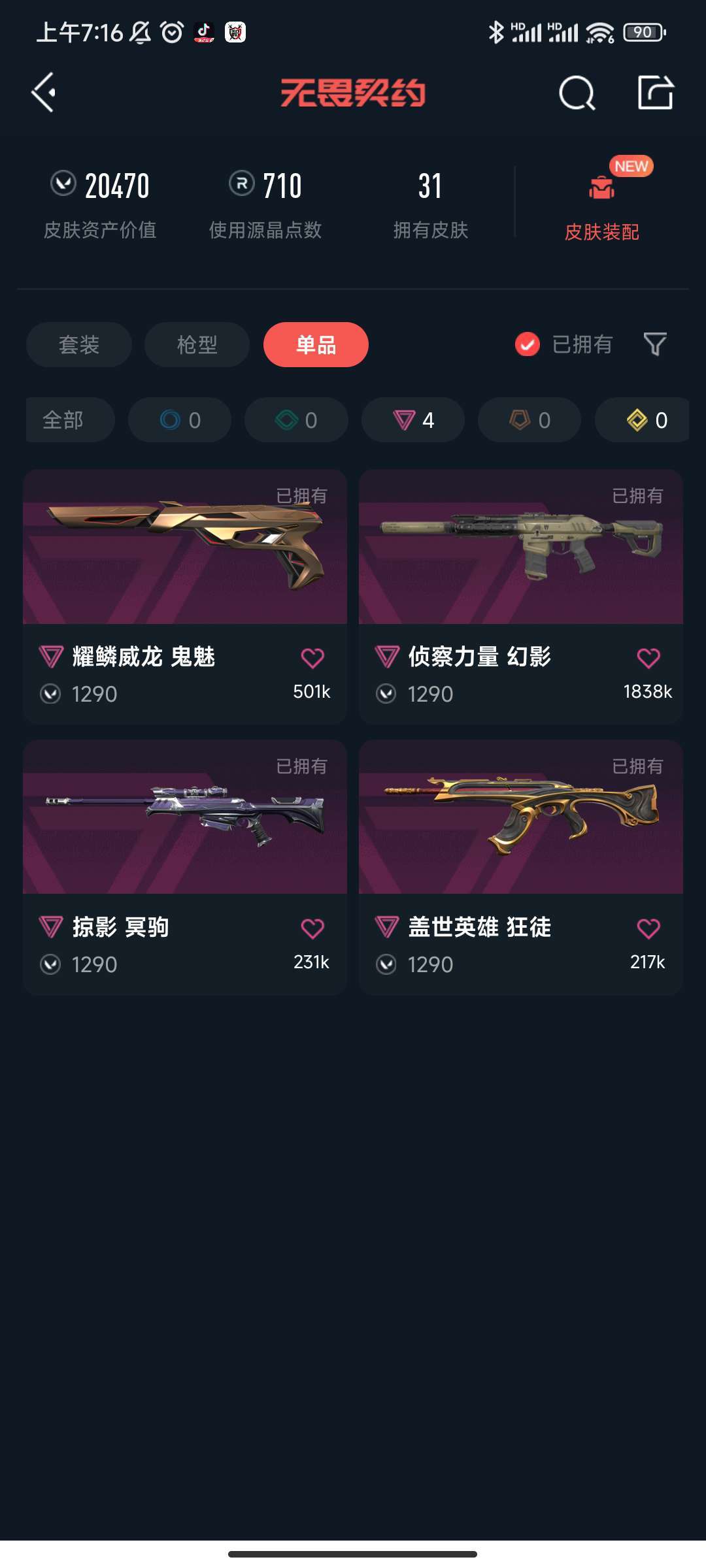Open the 耀鳞威龙 鬼魅 skin card

[185, 596]
